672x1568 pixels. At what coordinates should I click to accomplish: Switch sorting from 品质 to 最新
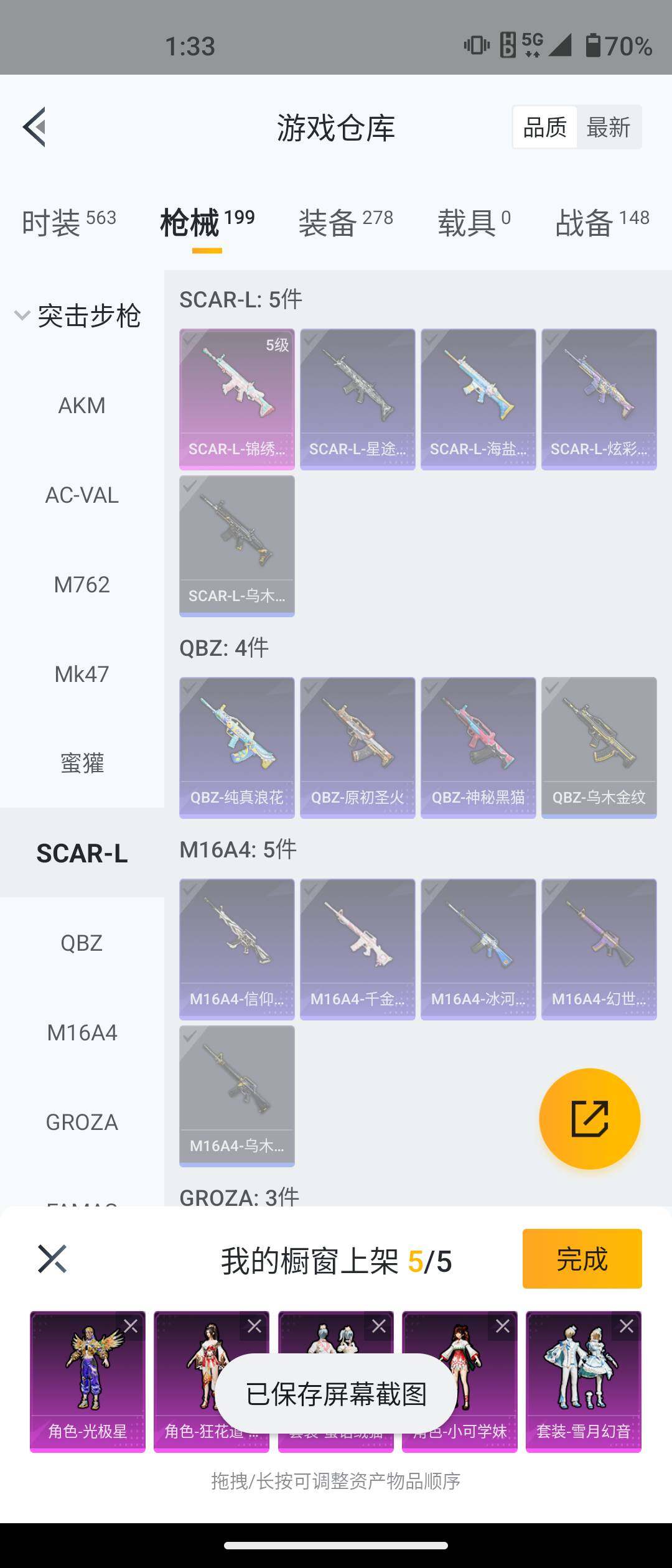pos(609,126)
